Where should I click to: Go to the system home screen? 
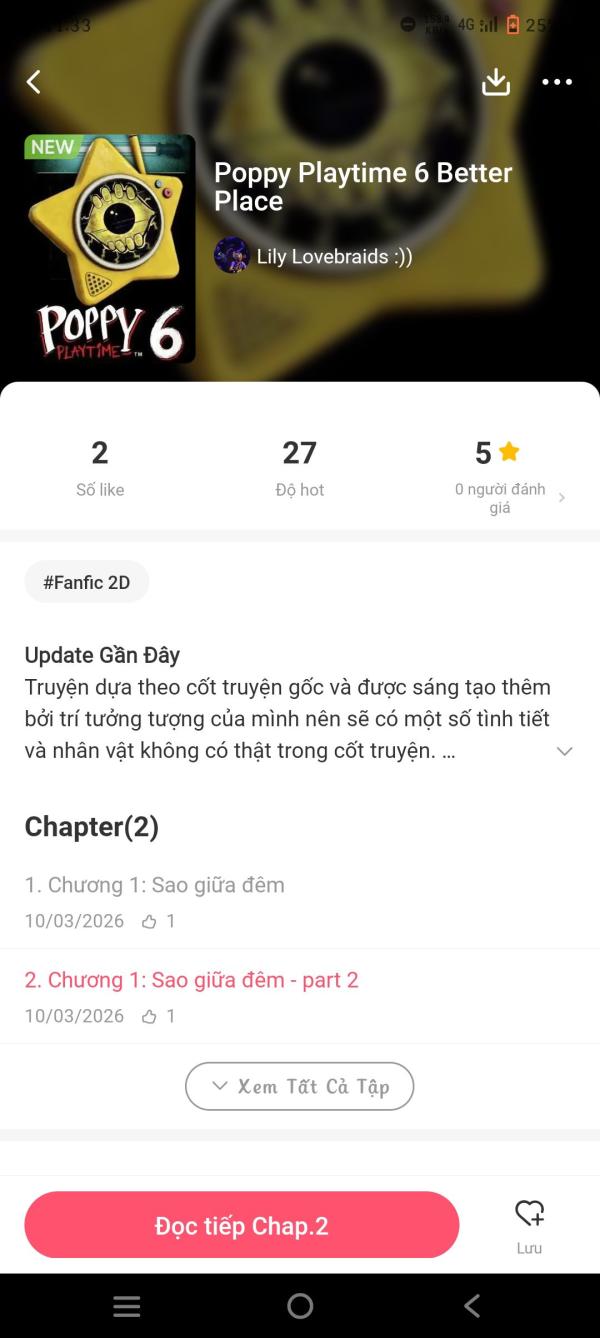[300, 1305]
